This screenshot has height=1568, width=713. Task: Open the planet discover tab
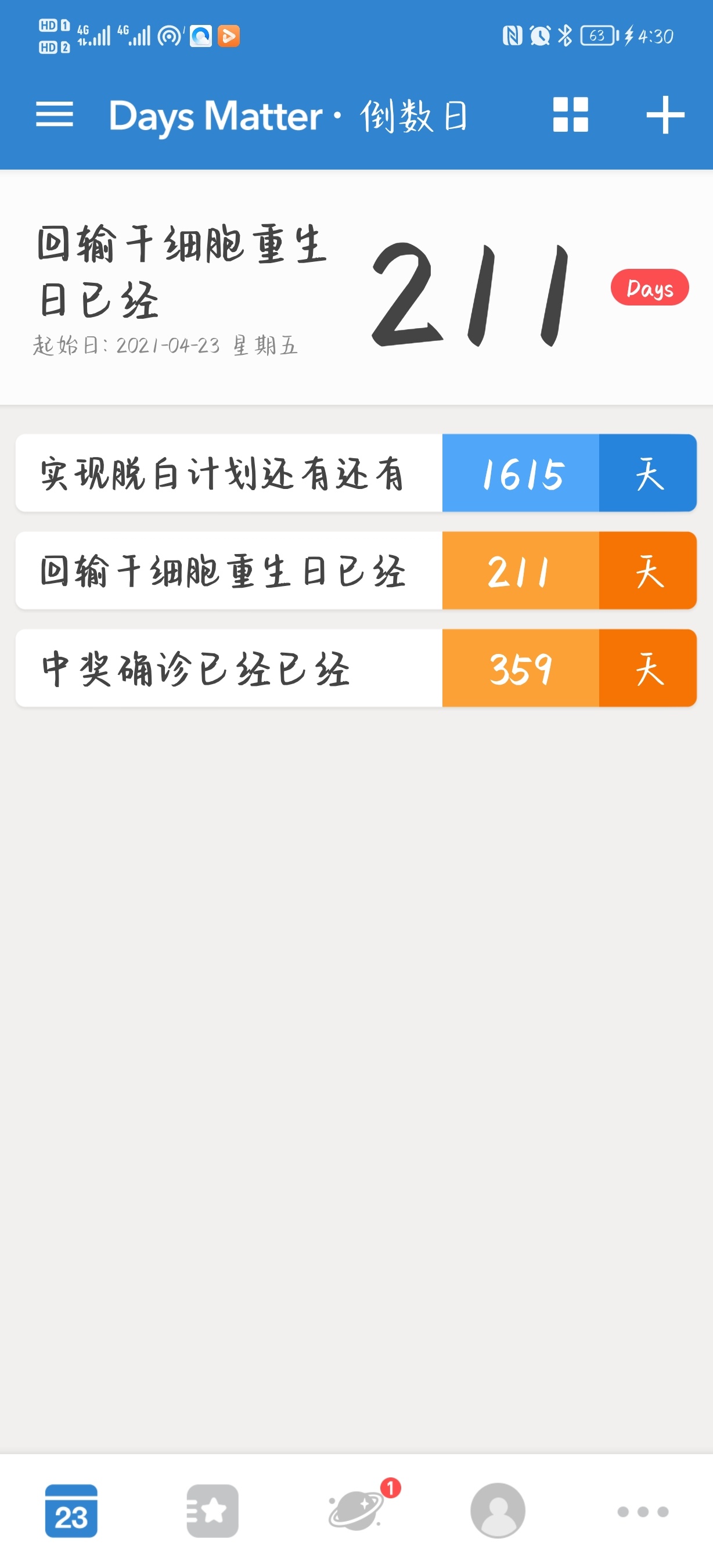click(356, 1511)
